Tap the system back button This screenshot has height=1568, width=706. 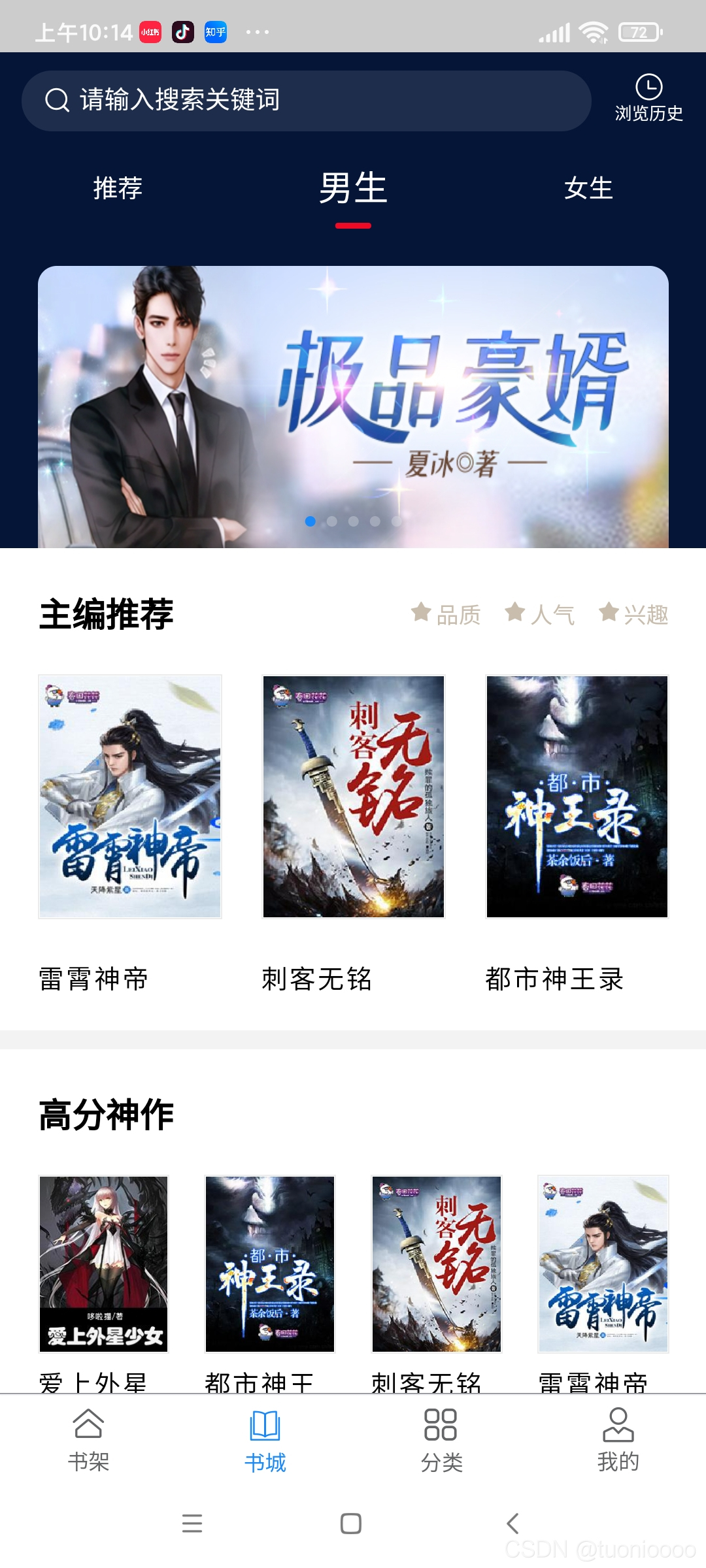[513, 1524]
